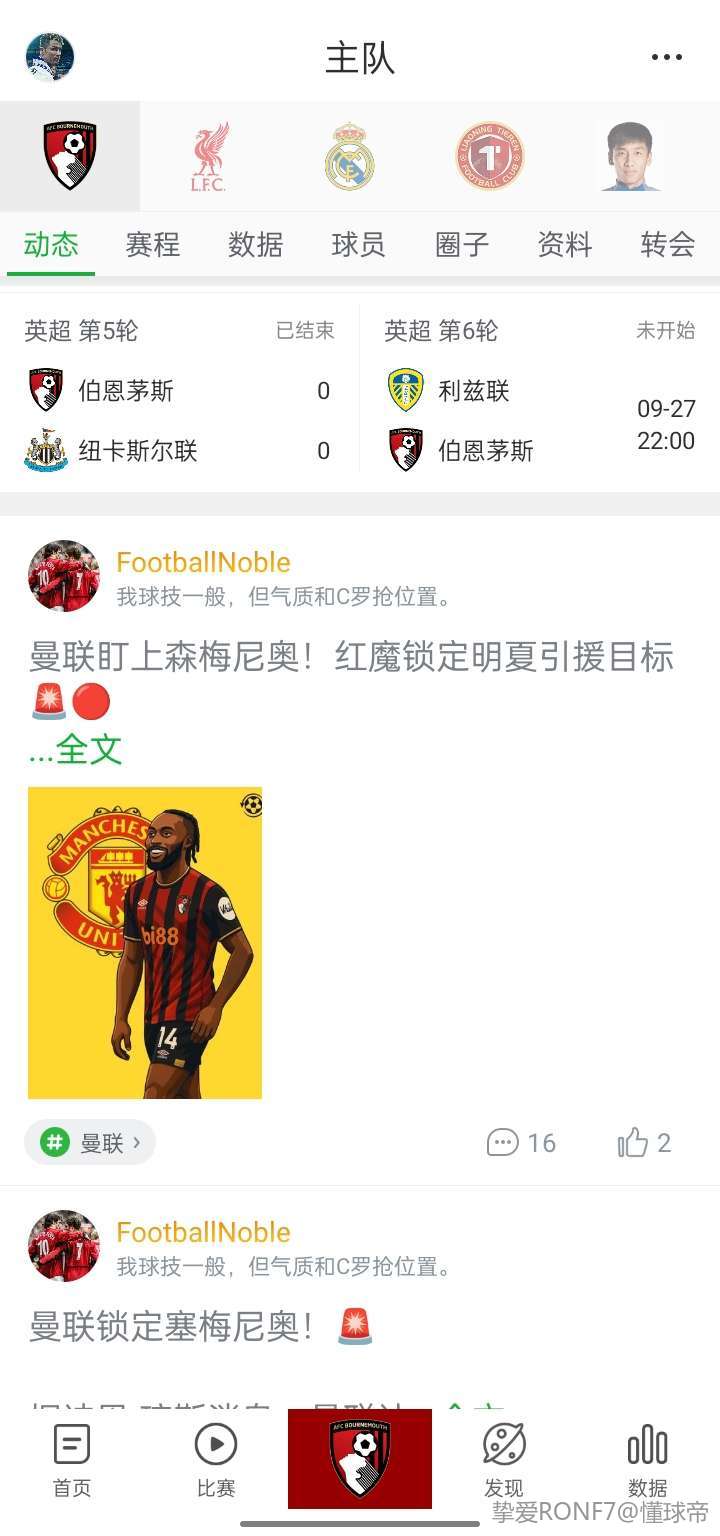The width and height of the screenshot is (720, 1536).
Task: Select the Liverpool team crest
Action: [209, 157]
